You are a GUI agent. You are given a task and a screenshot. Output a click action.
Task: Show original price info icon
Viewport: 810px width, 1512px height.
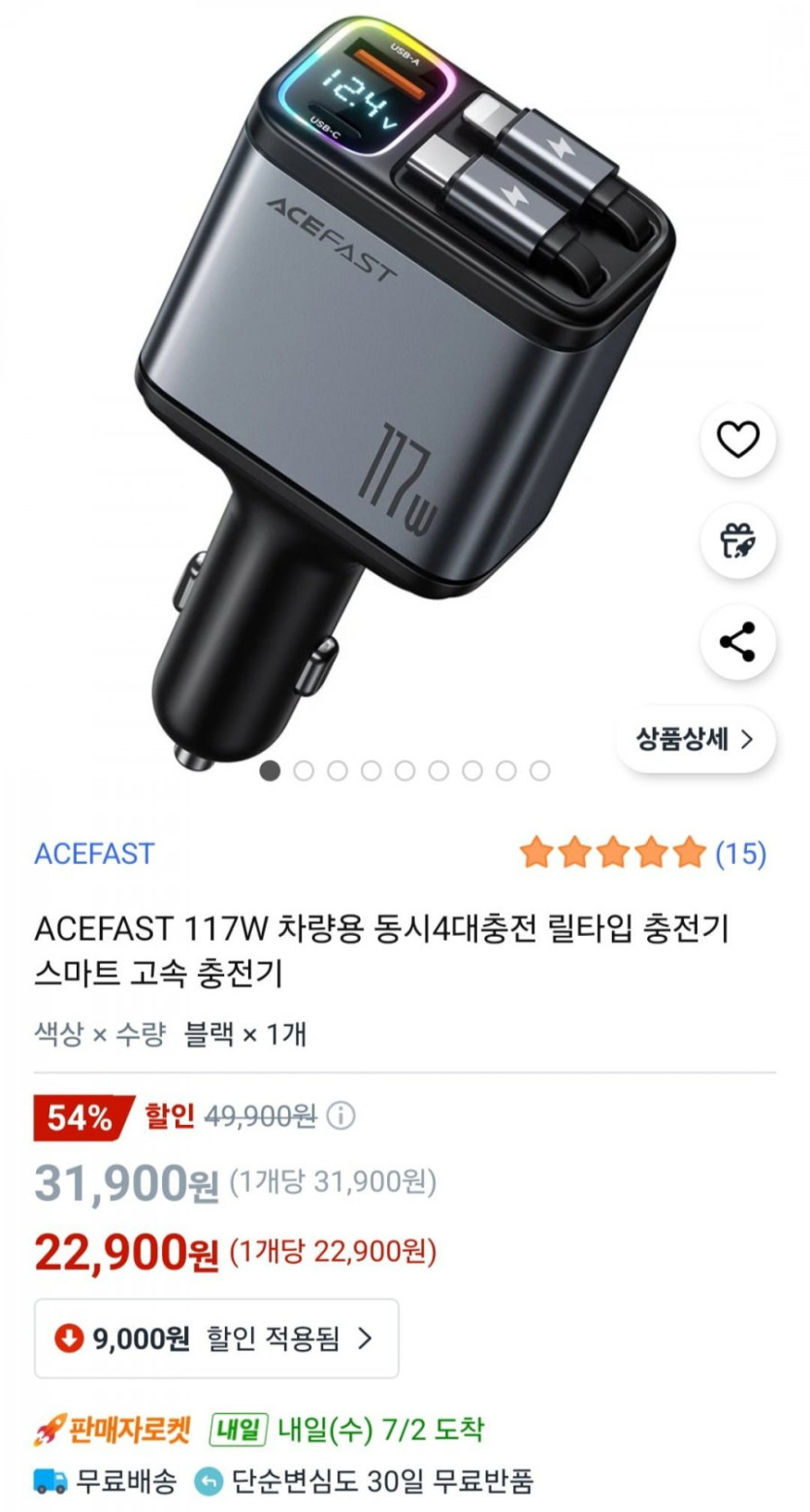tap(340, 1116)
